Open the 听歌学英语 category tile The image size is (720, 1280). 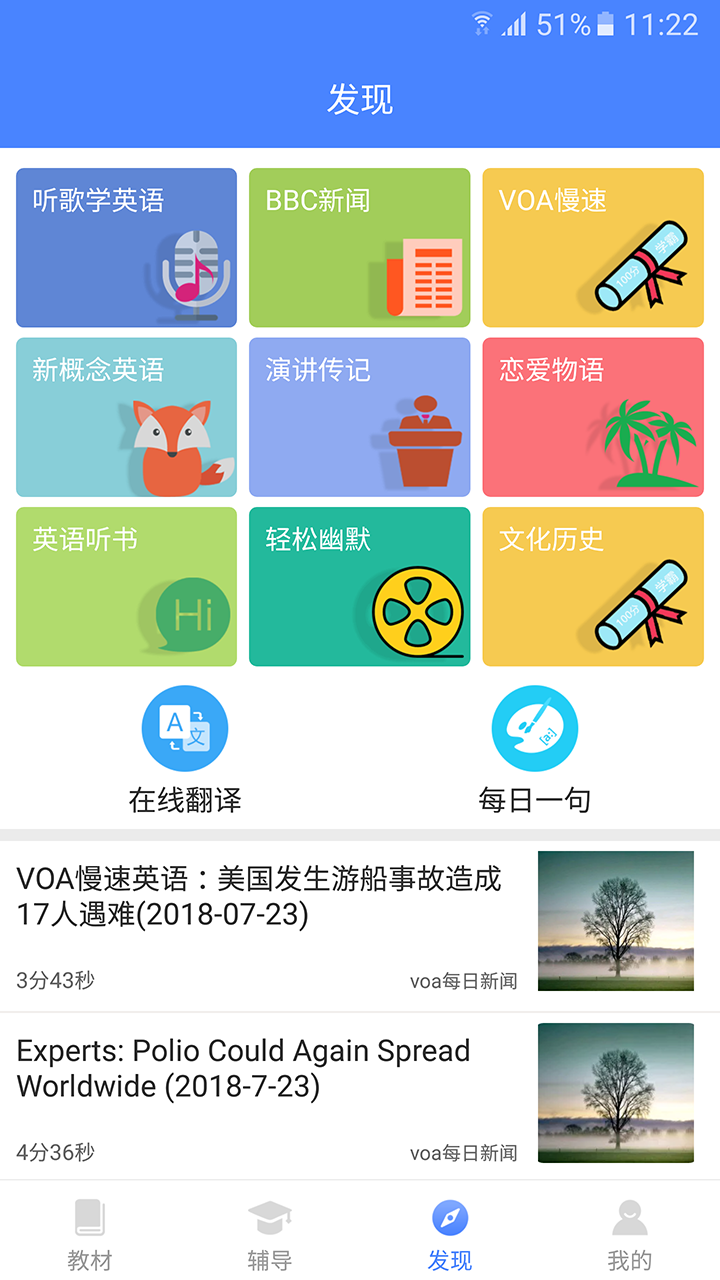pos(126,248)
